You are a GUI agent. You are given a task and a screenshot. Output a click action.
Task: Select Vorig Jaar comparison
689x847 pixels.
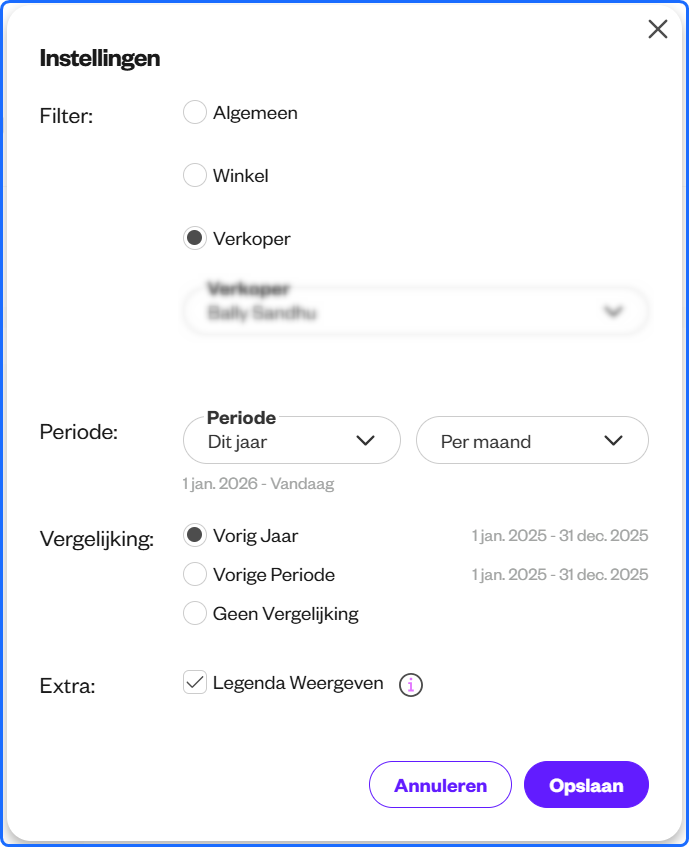tap(194, 535)
